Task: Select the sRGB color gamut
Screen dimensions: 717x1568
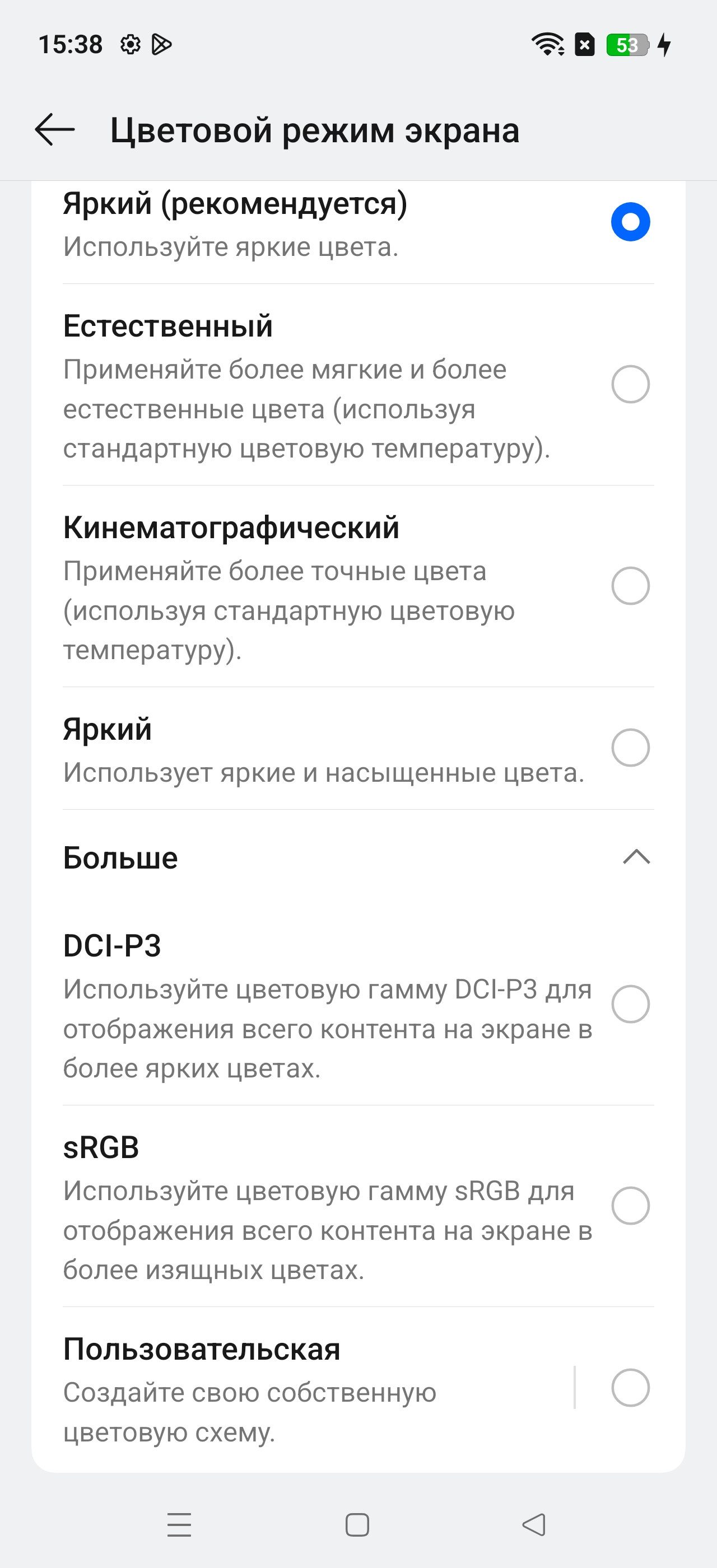Action: 630,1205
